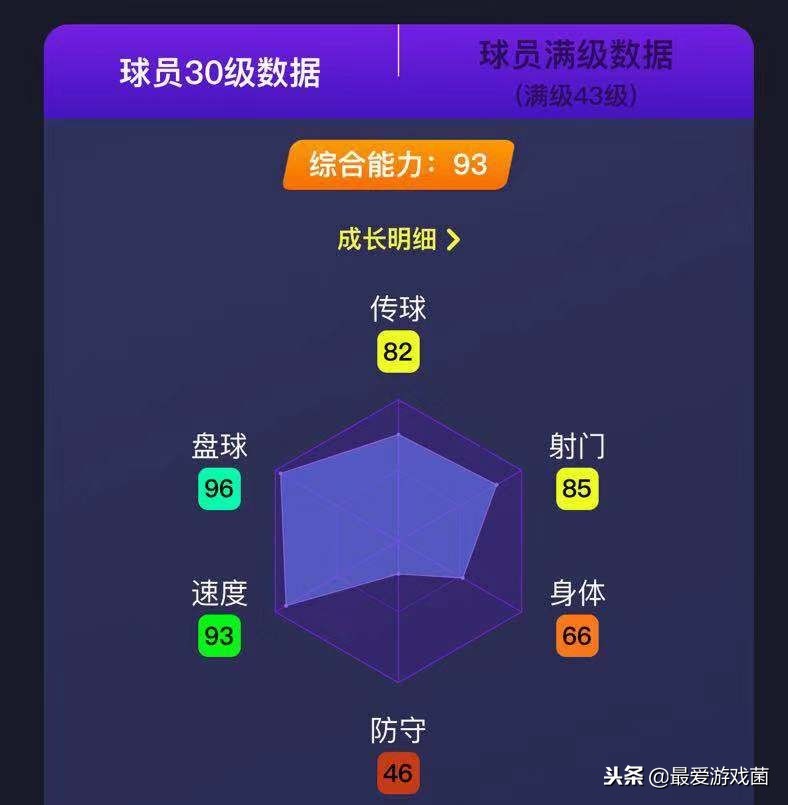The image size is (788, 805).
Task: Switch to the 球员30级数据 tab
Action: click(220, 73)
